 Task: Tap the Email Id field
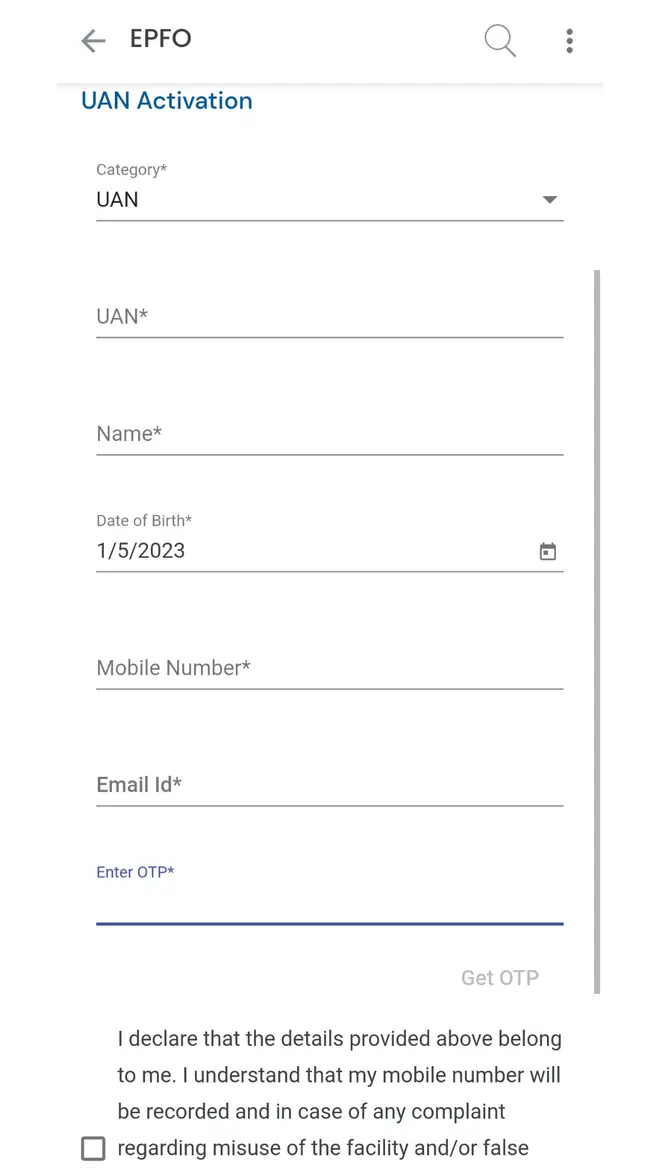[x=330, y=785]
